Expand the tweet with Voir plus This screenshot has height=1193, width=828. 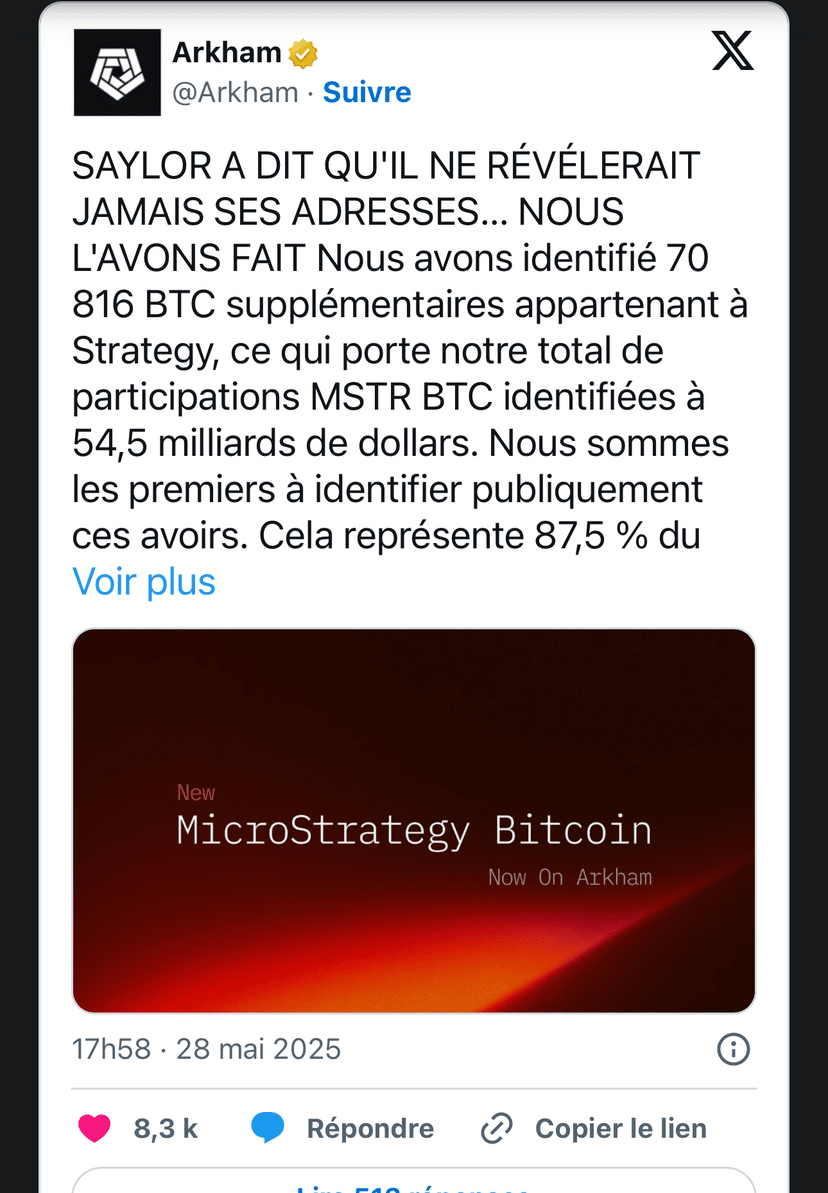(x=144, y=581)
